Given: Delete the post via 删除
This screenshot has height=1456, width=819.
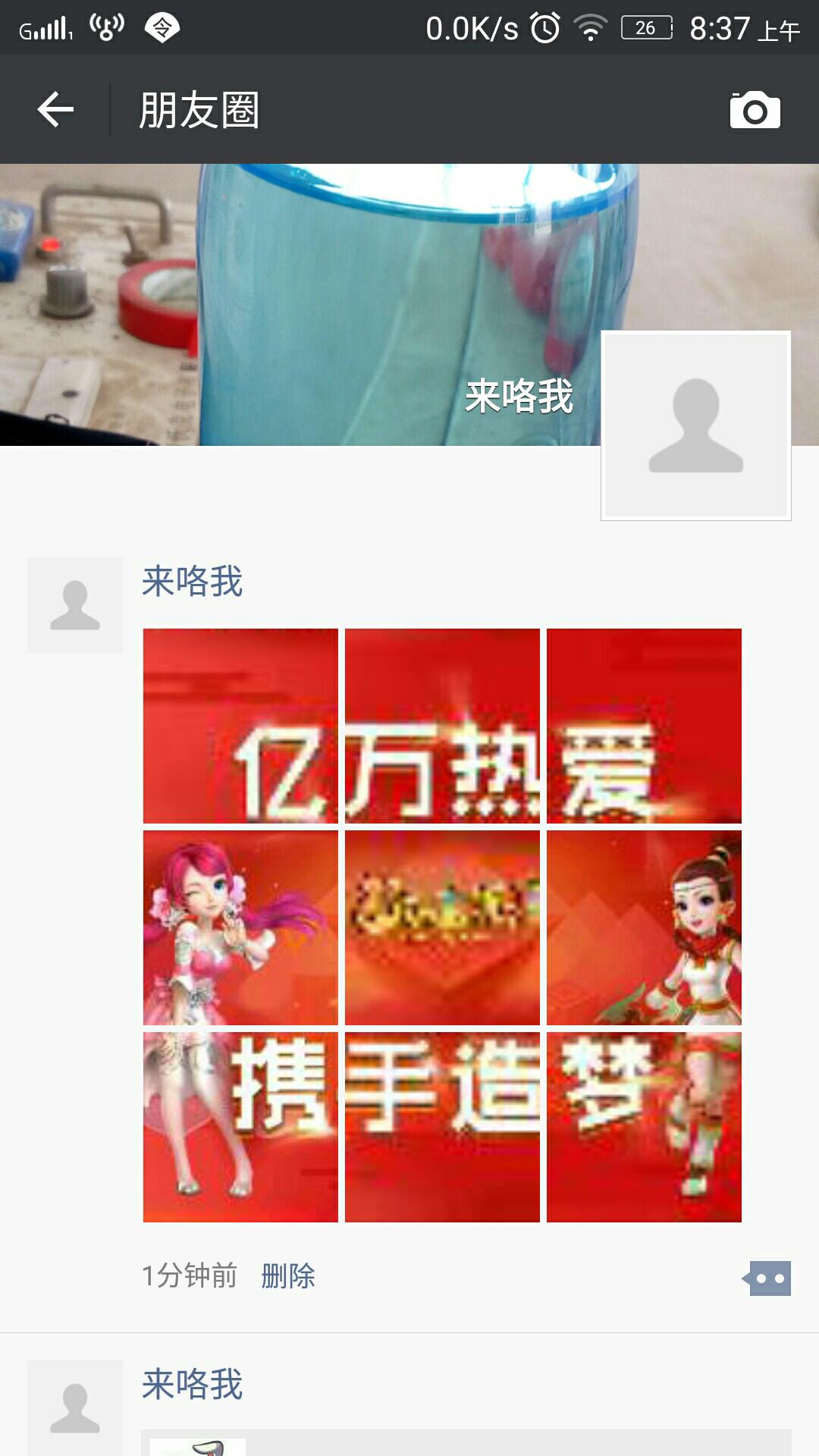Looking at the screenshot, I should pyautogui.click(x=288, y=1276).
